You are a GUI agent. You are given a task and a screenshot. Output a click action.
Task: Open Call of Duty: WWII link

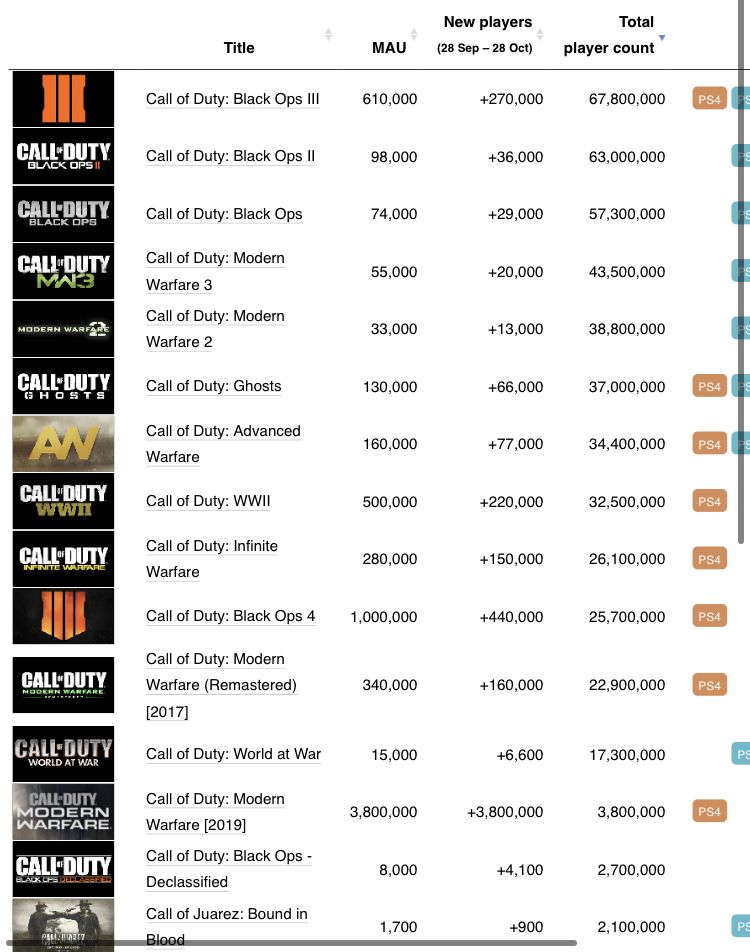(x=208, y=501)
